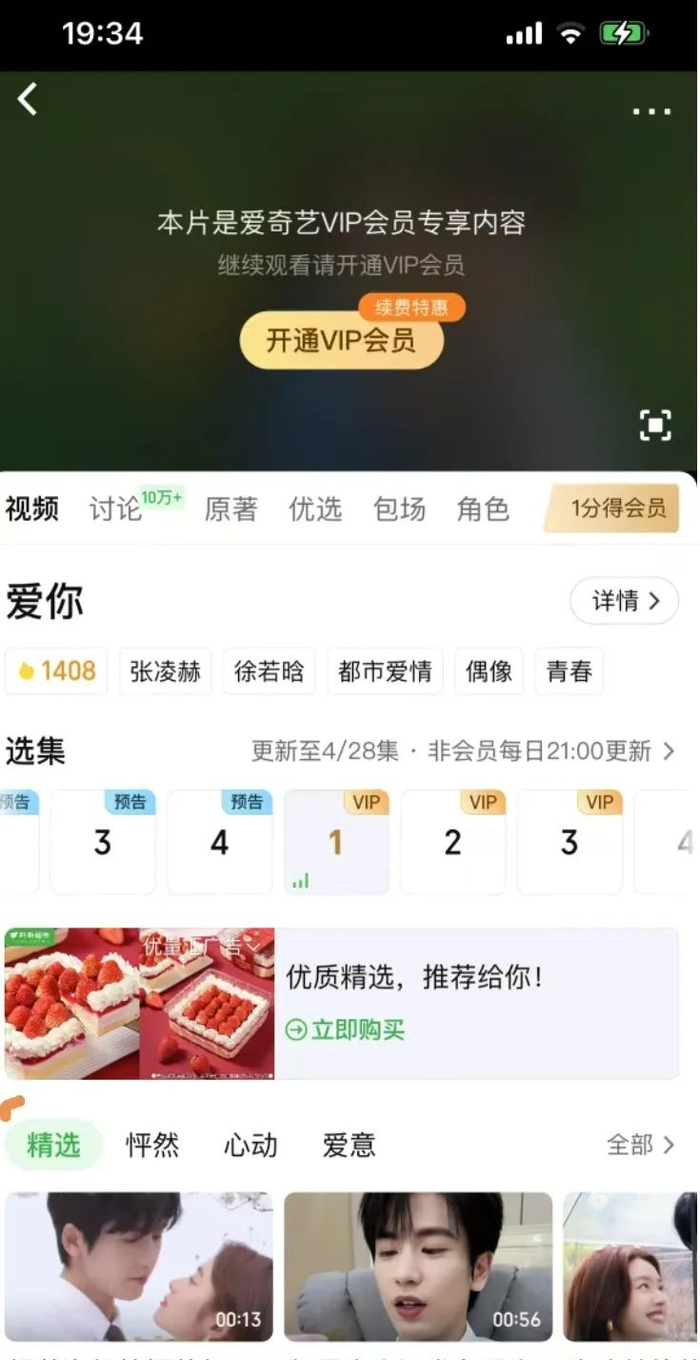Tap the 1分得会员 offer button
This screenshot has height=1360, width=700.
(615, 508)
